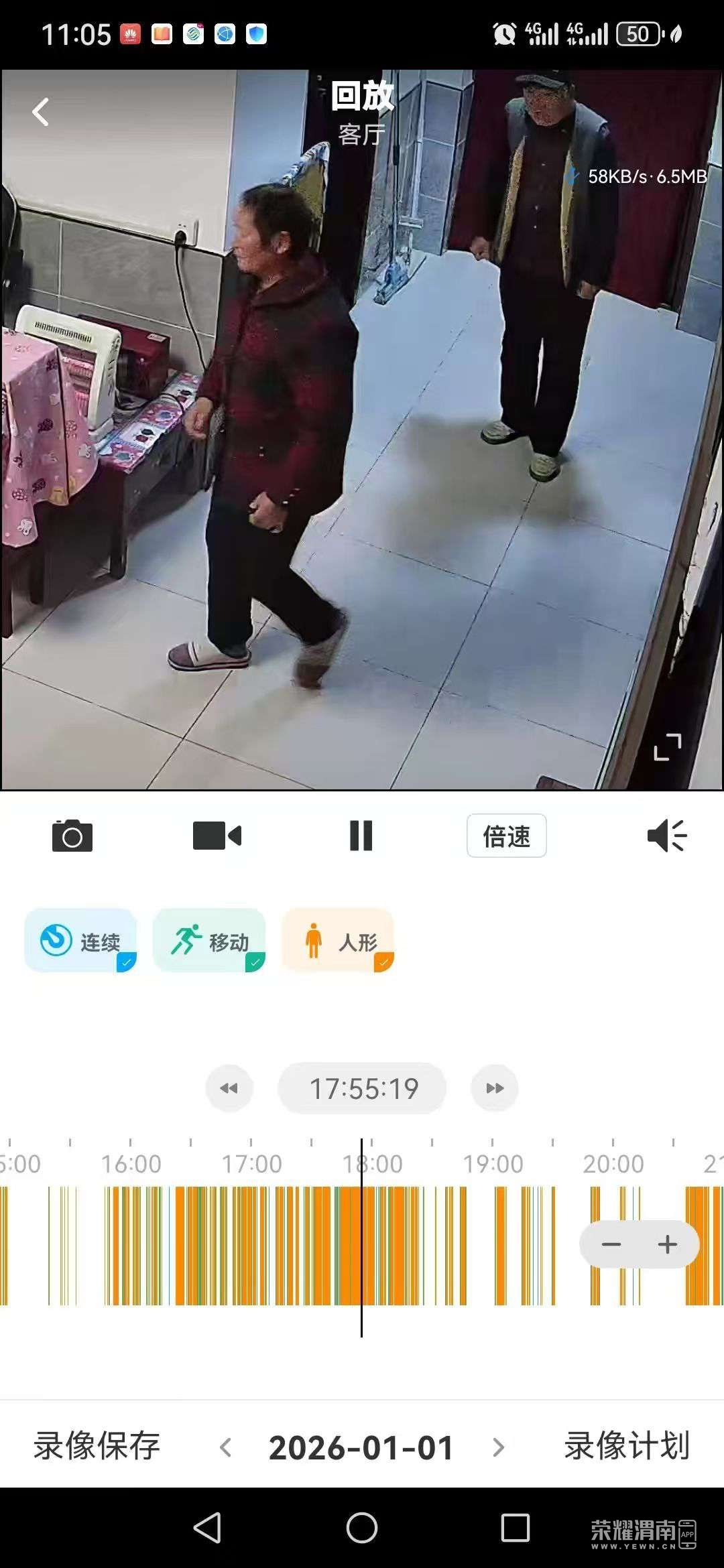Go to the previous day before 2026-01-01

(x=226, y=1447)
